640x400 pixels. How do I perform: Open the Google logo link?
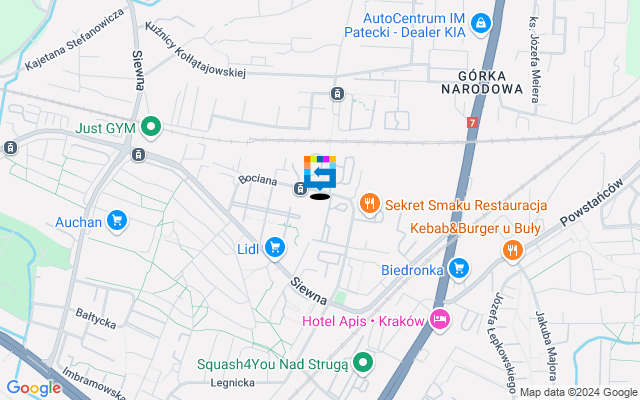click(33, 388)
